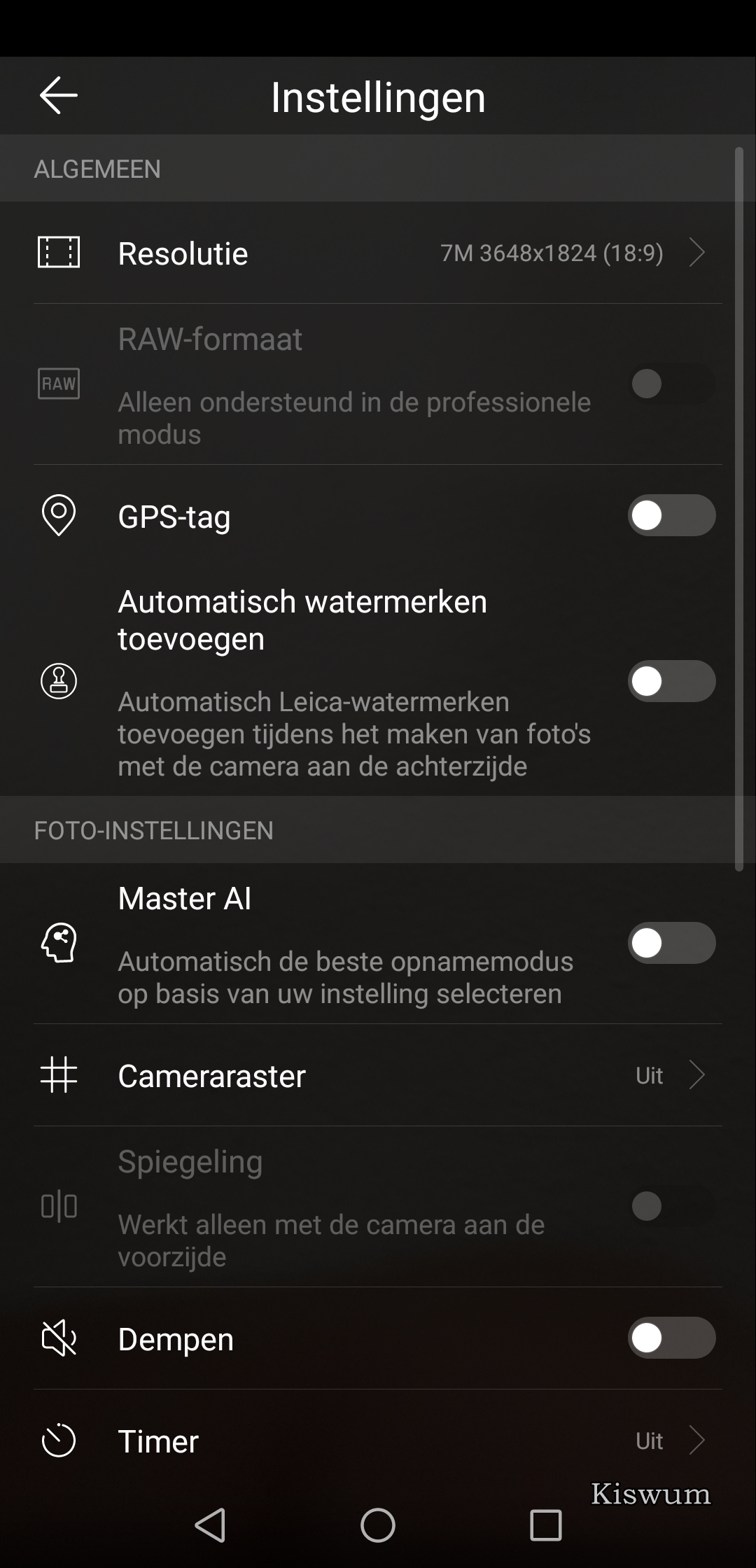Go back using the top-left arrow
The height and width of the screenshot is (1568, 756).
coord(58,95)
